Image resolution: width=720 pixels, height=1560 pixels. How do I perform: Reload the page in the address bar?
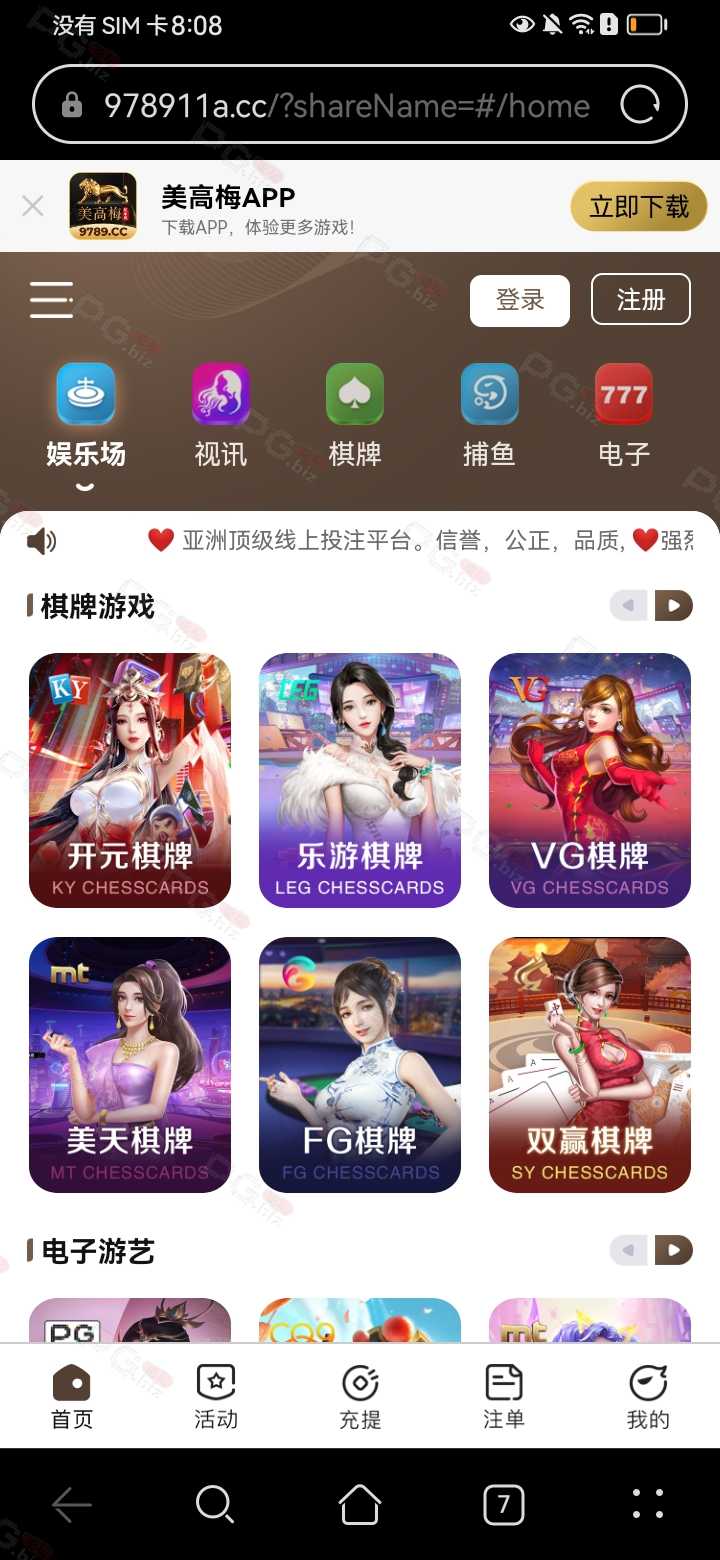640,105
